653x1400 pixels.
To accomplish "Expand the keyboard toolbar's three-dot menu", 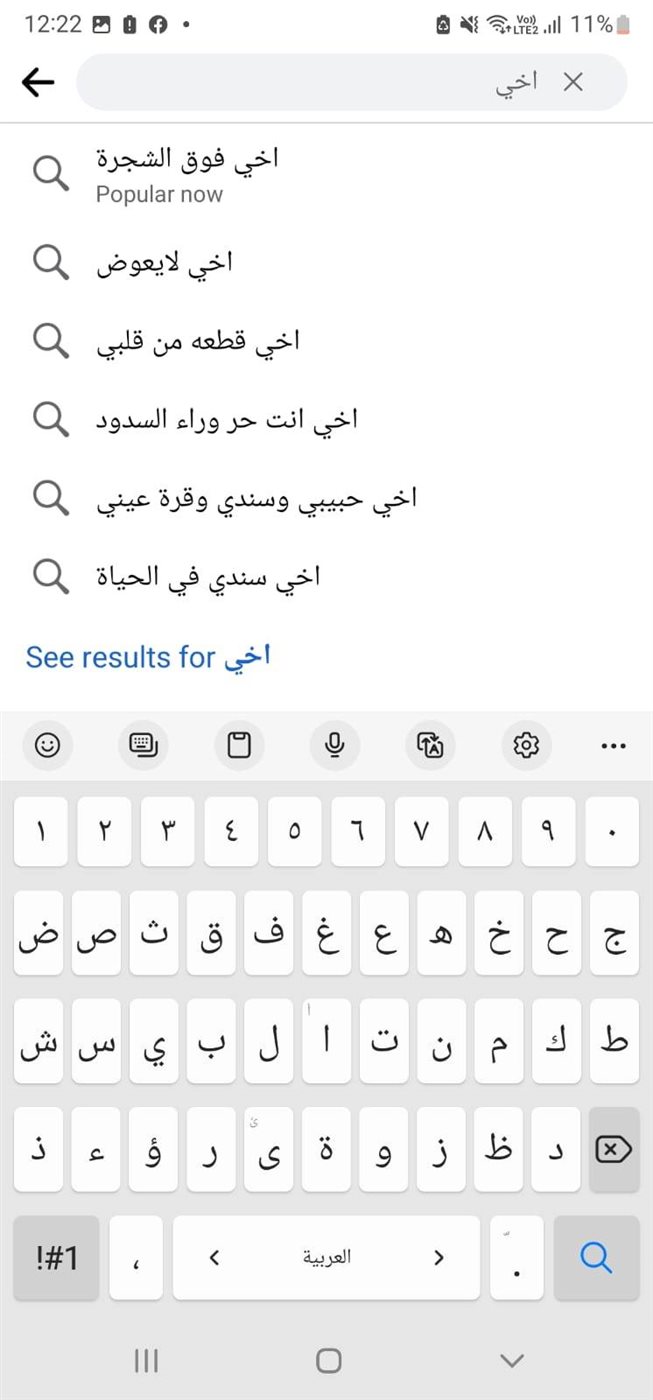I will tap(613, 745).
